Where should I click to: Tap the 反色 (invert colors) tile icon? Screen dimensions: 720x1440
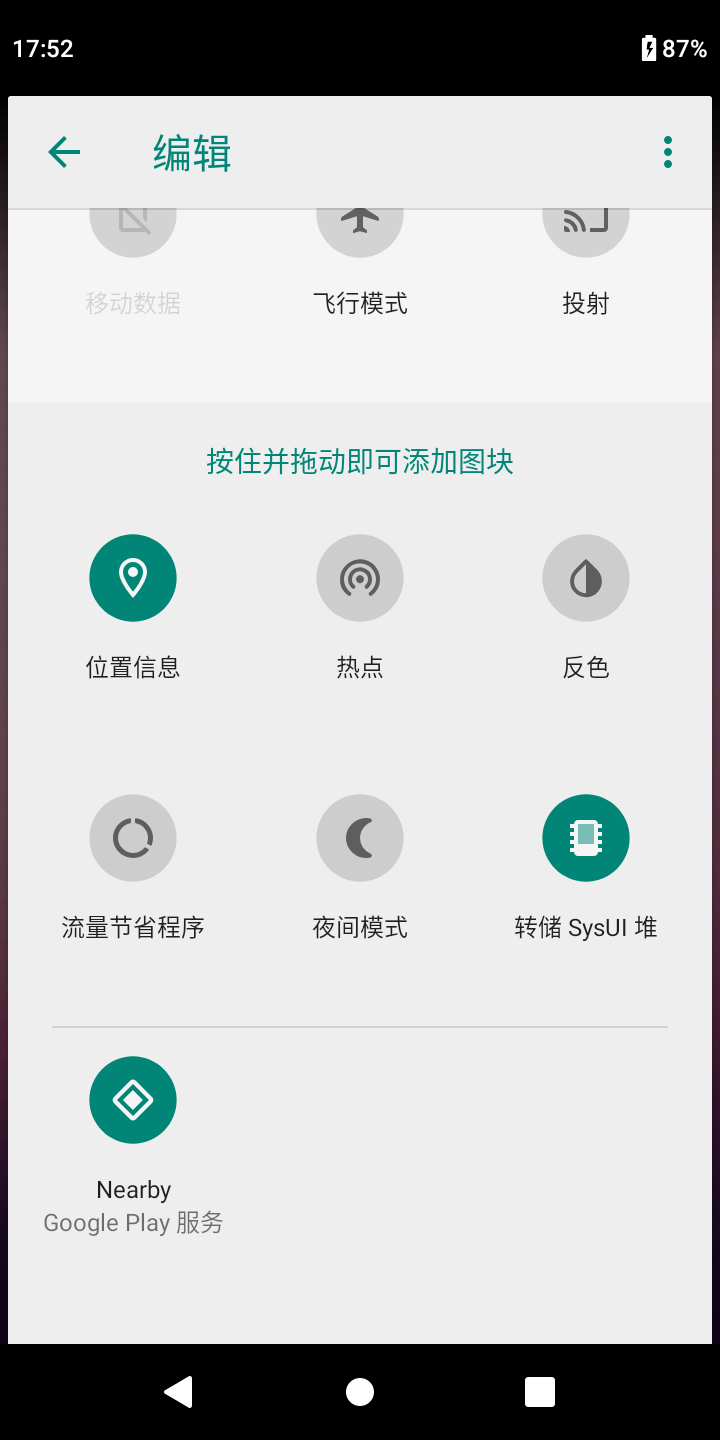(x=586, y=577)
